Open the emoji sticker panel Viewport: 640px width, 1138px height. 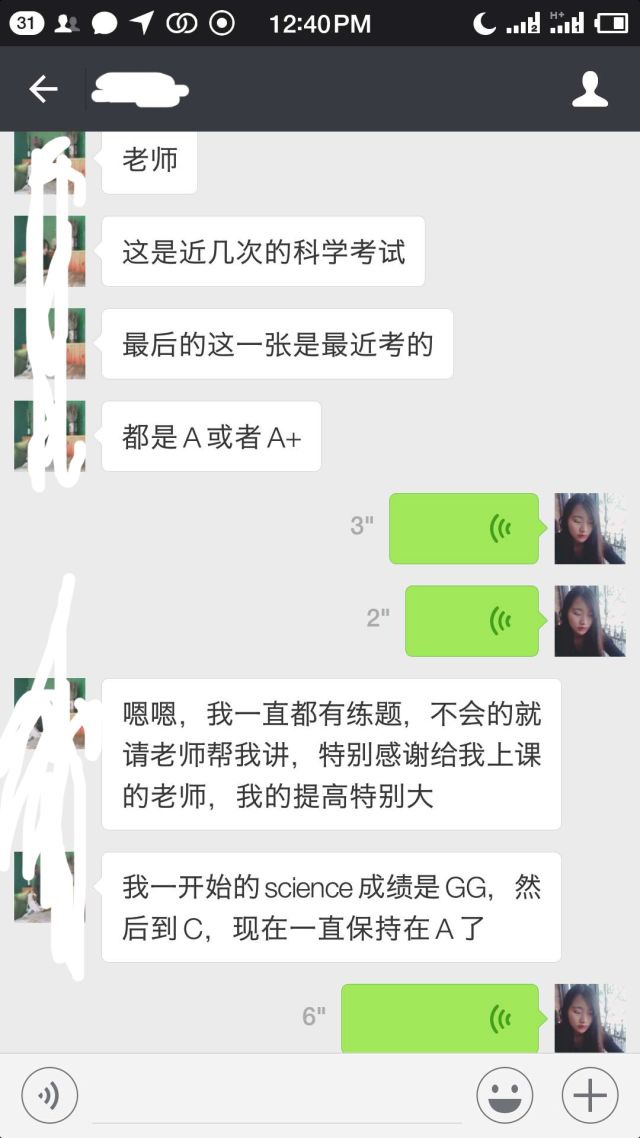(x=505, y=1096)
